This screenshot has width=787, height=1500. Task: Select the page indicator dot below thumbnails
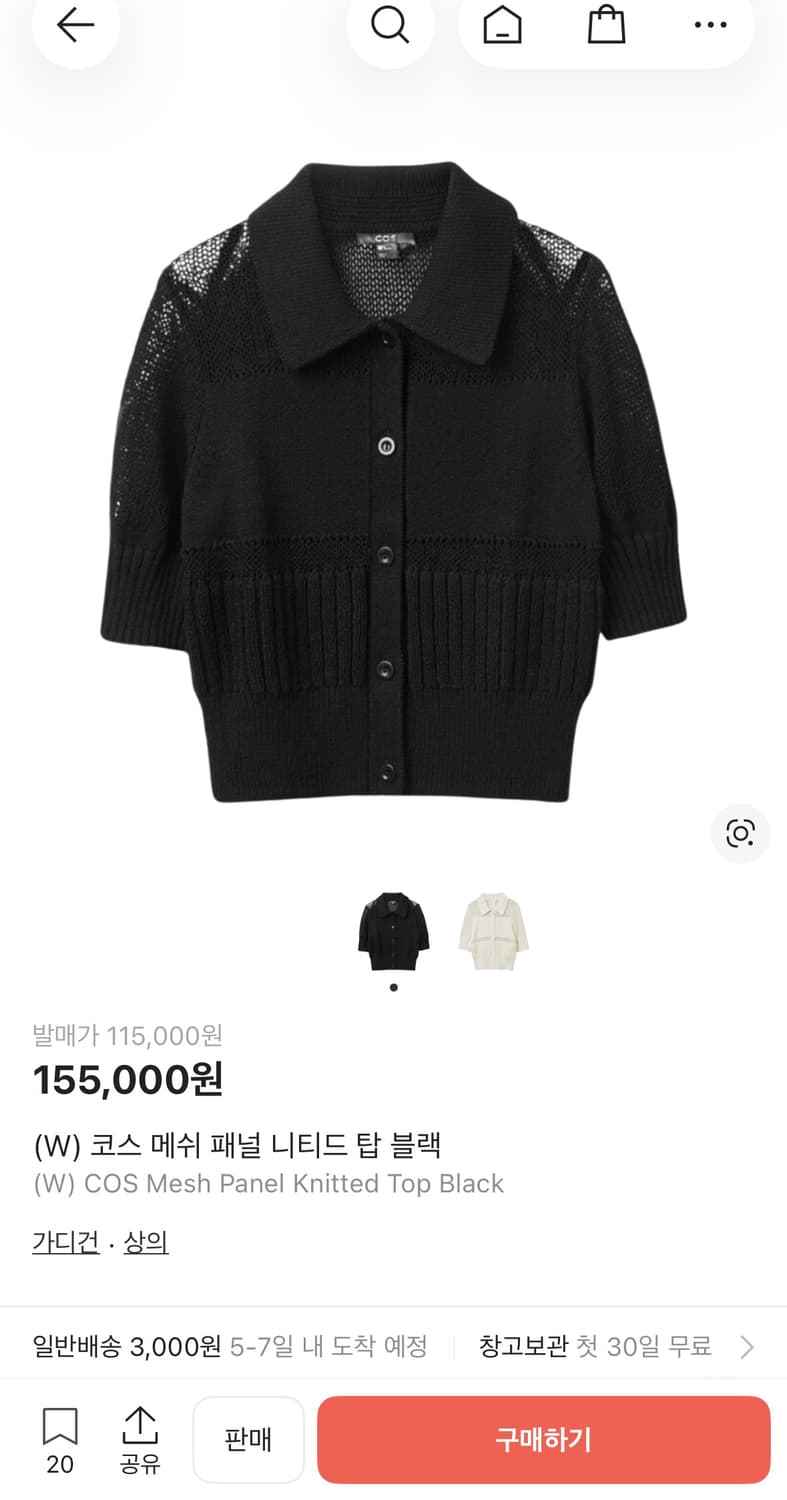click(393, 986)
